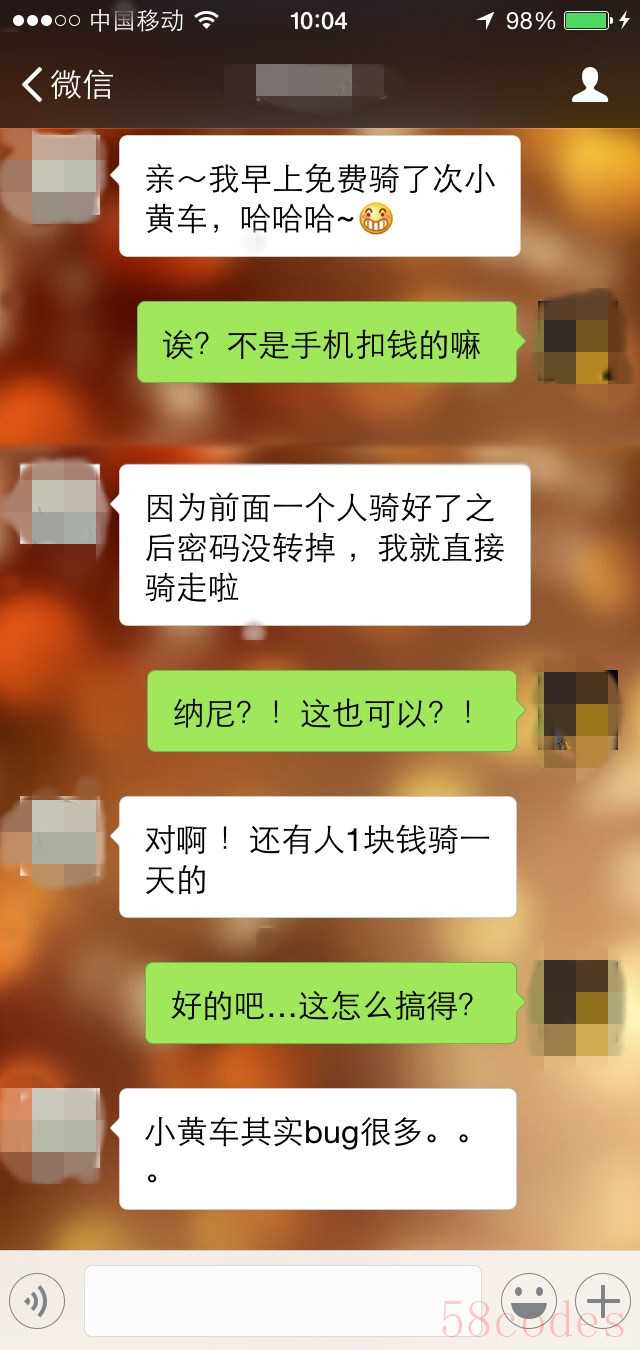Viewport: 640px width, 1350px height.
Task: Open the plus attachments menu
Action: [603, 1301]
